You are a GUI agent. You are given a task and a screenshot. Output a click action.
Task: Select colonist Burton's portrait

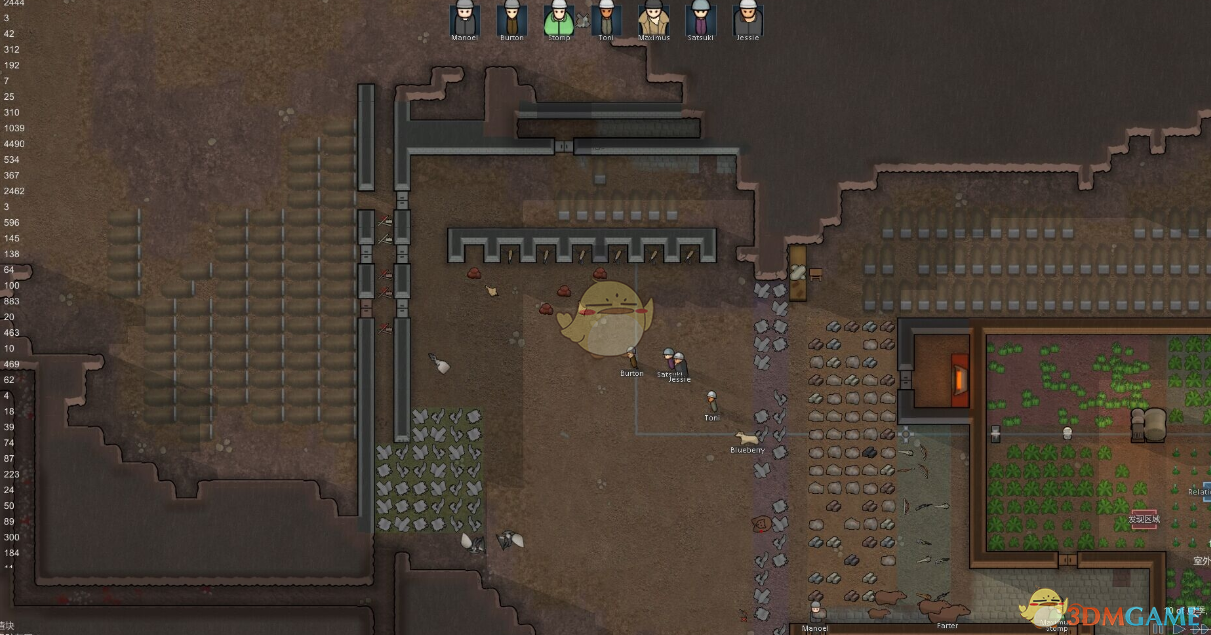pyautogui.click(x=511, y=18)
